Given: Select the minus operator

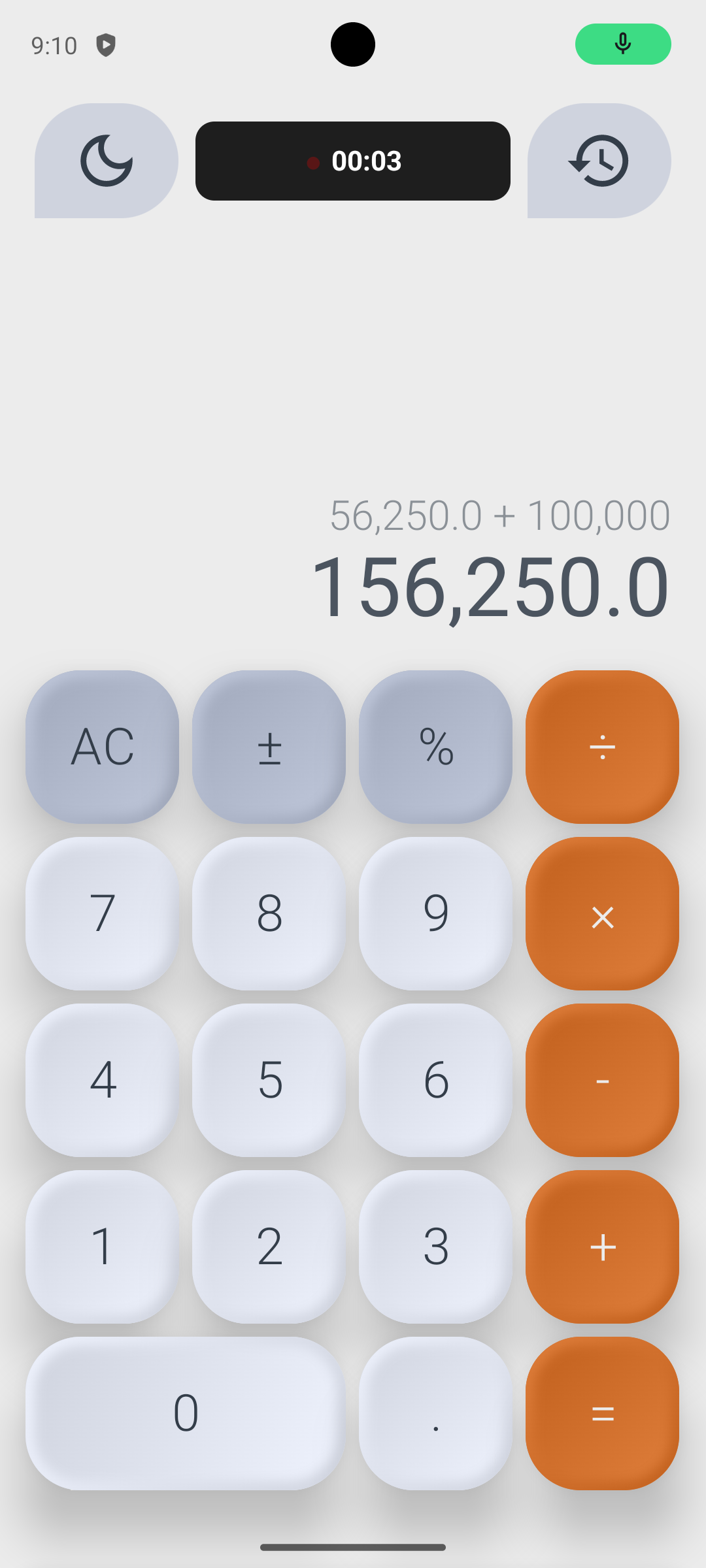Looking at the screenshot, I should tap(602, 1080).
